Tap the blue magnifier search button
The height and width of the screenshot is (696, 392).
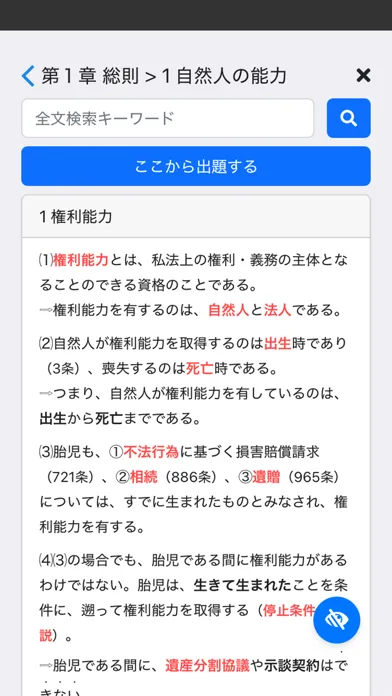348,118
